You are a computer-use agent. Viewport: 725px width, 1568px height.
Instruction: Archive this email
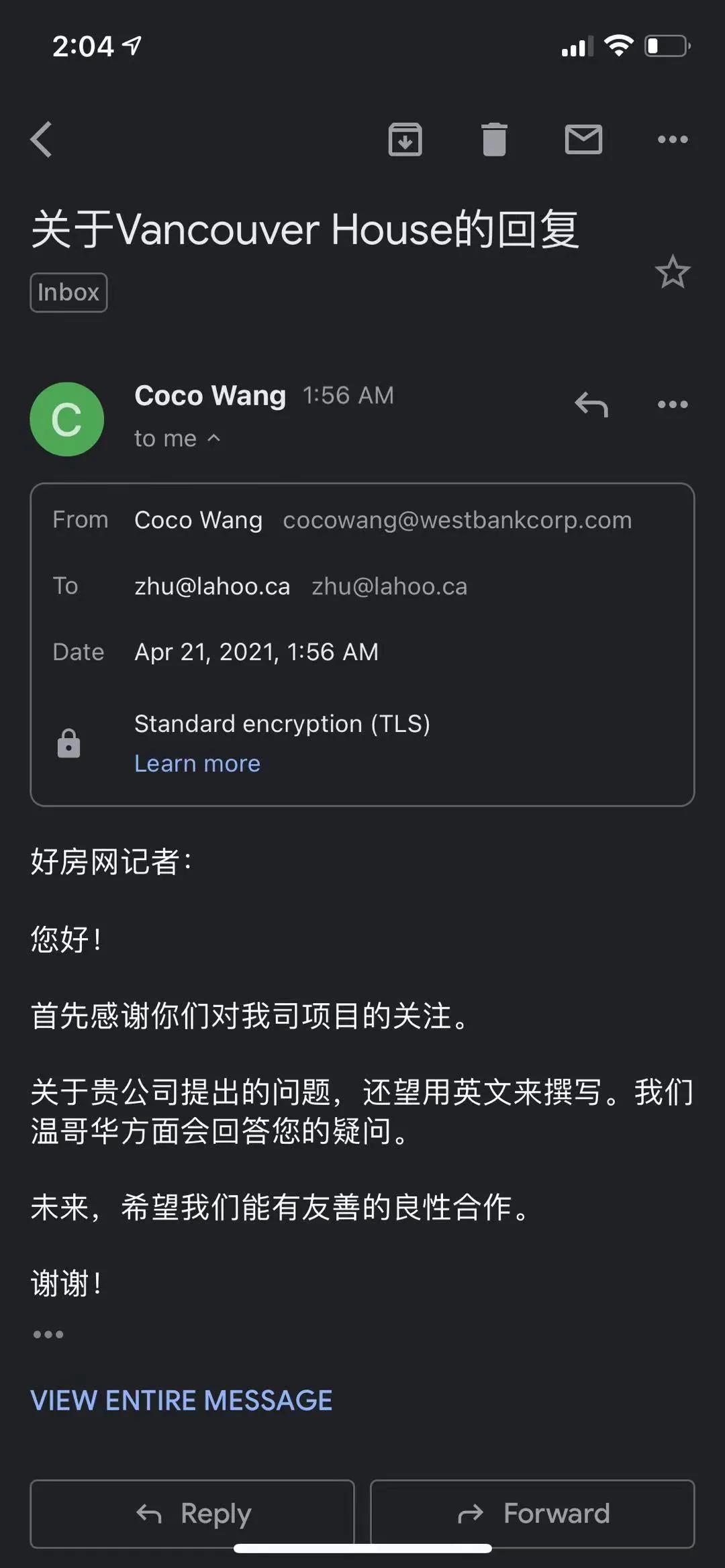(405, 140)
